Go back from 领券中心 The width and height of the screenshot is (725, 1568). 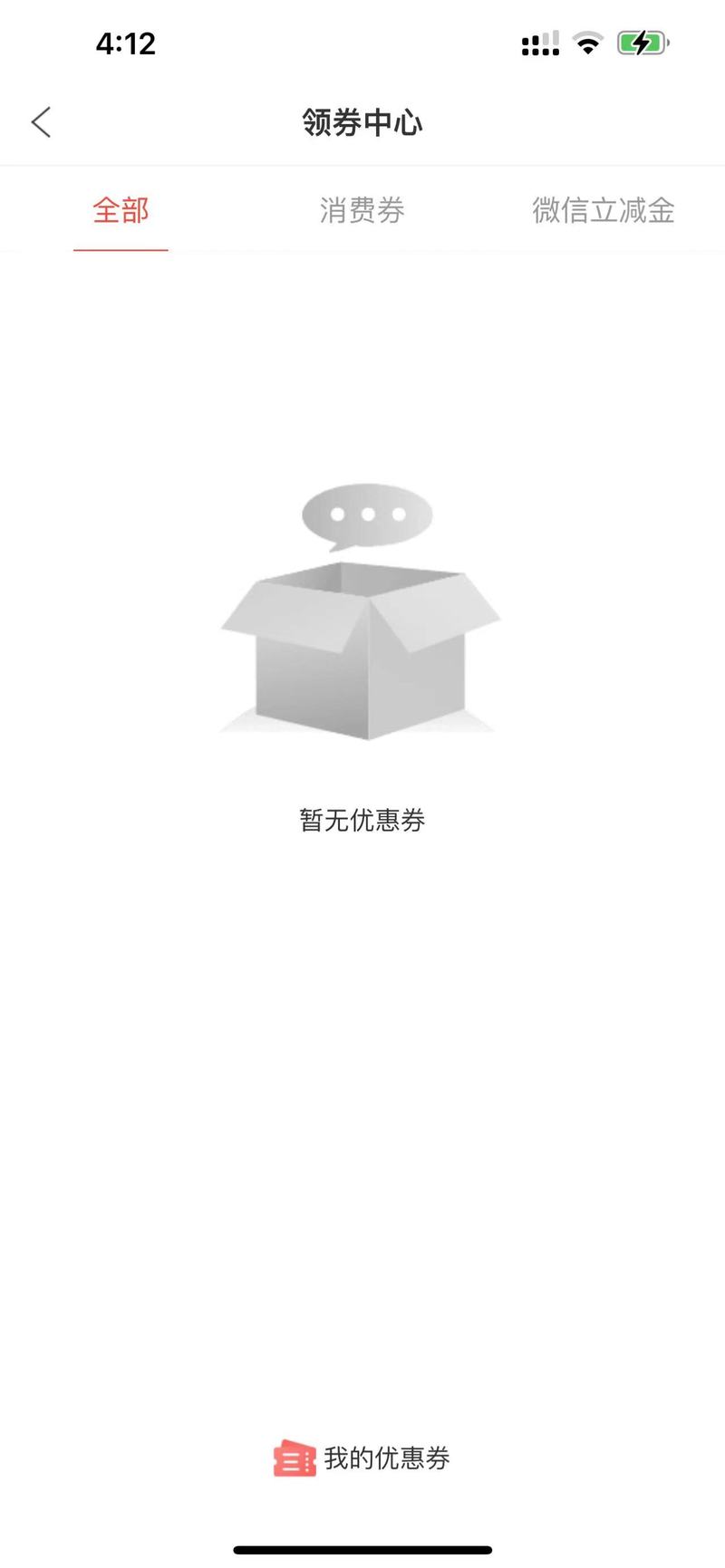point(41,122)
